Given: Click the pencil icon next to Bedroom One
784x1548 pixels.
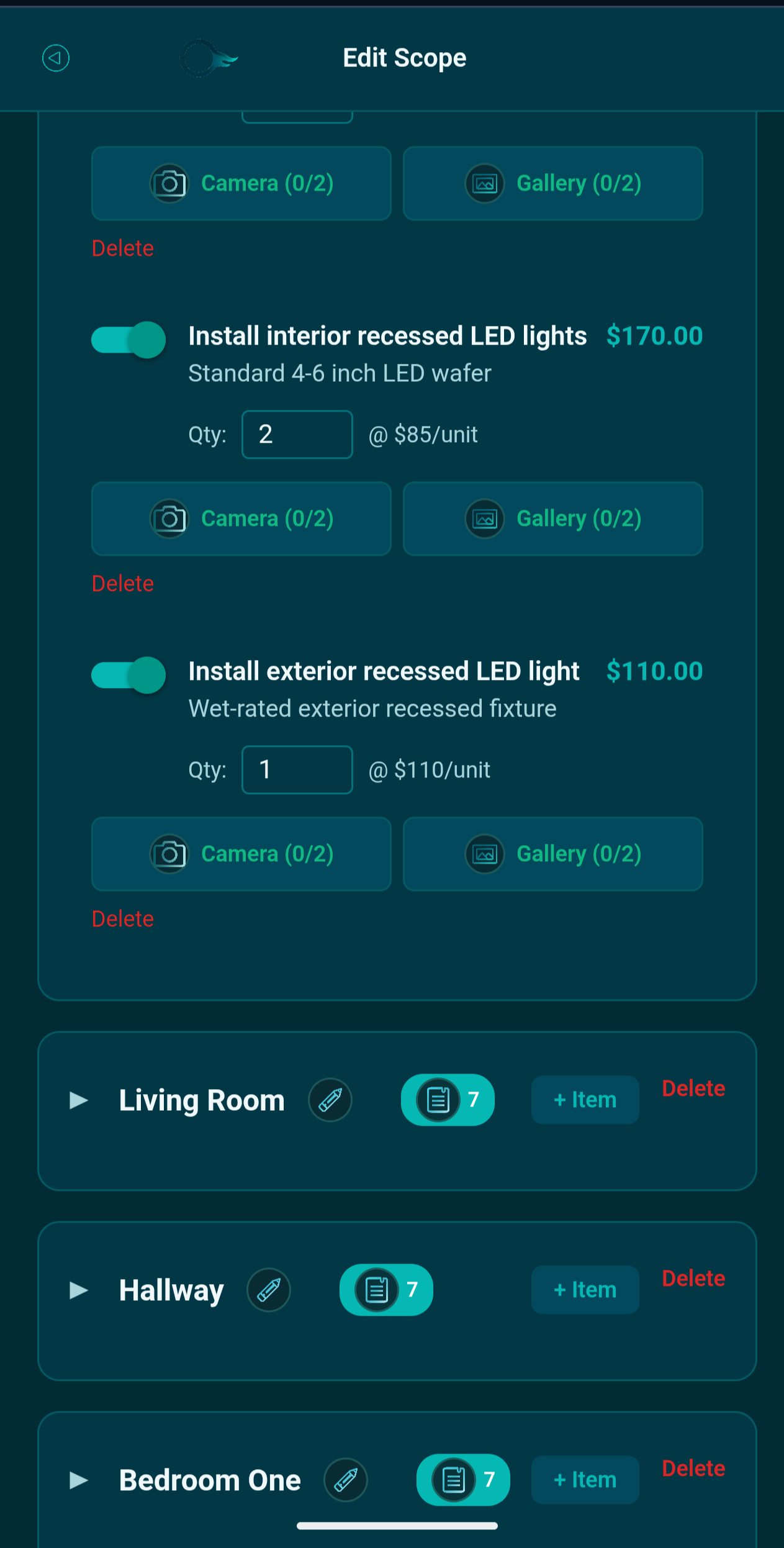Looking at the screenshot, I should pyautogui.click(x=345, y=1480).
